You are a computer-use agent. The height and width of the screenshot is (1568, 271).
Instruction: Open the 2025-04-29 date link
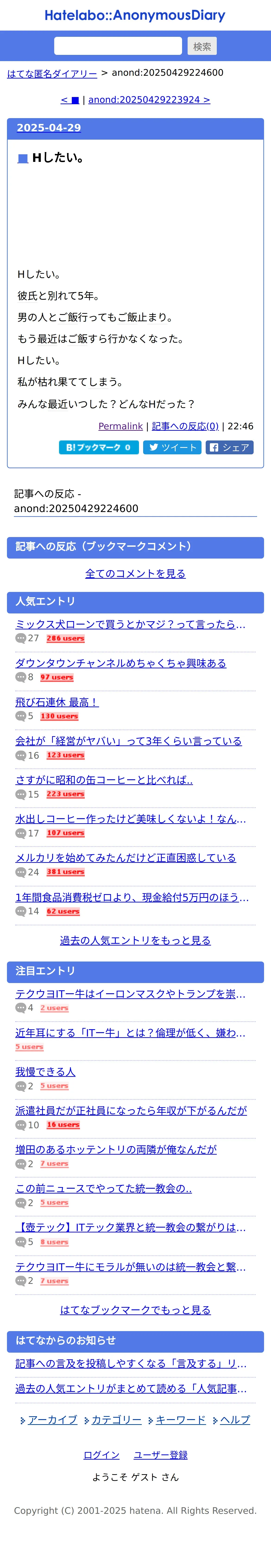coord(49,128)
